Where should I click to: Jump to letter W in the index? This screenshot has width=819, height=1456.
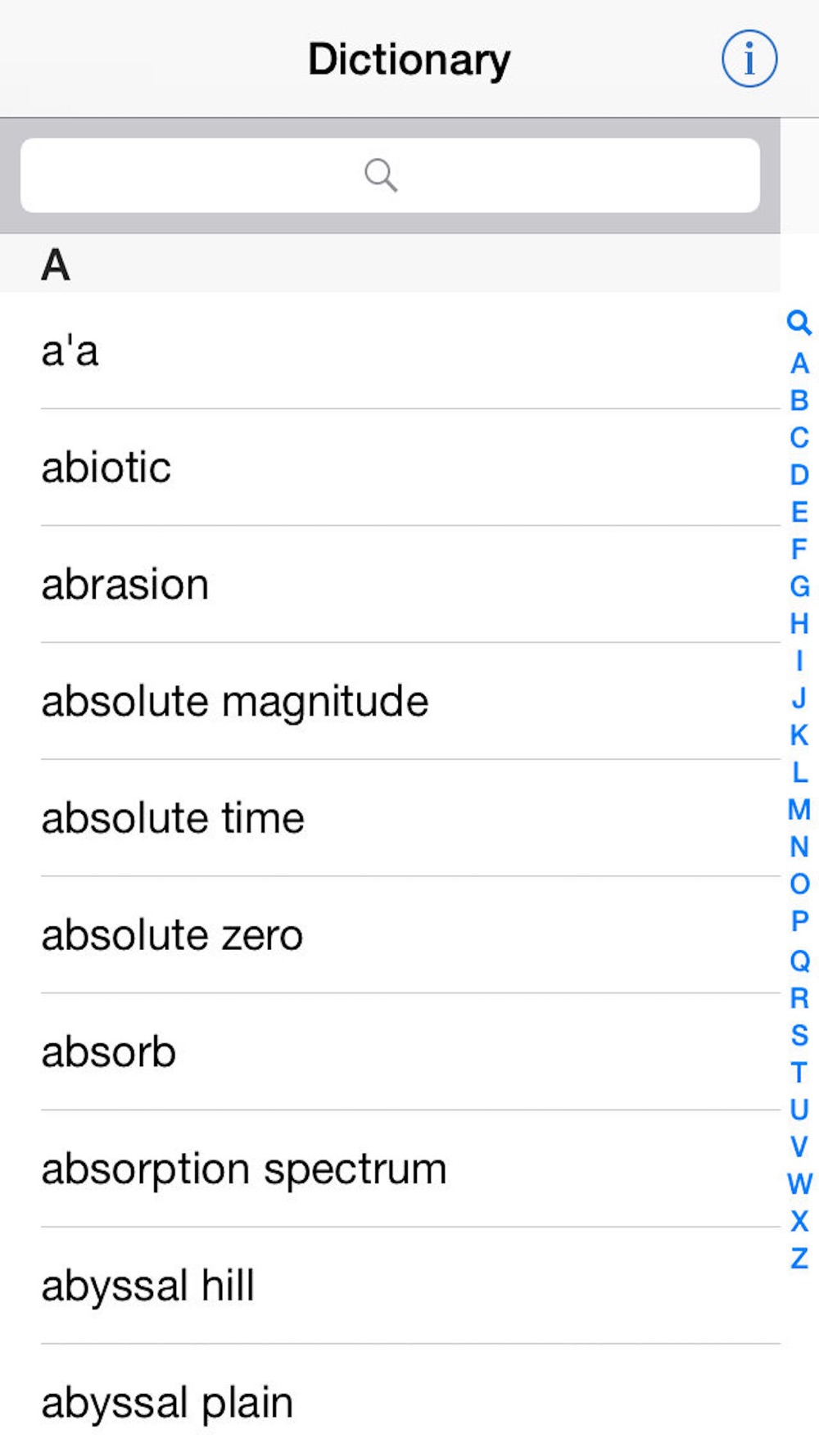point(799,1184)
